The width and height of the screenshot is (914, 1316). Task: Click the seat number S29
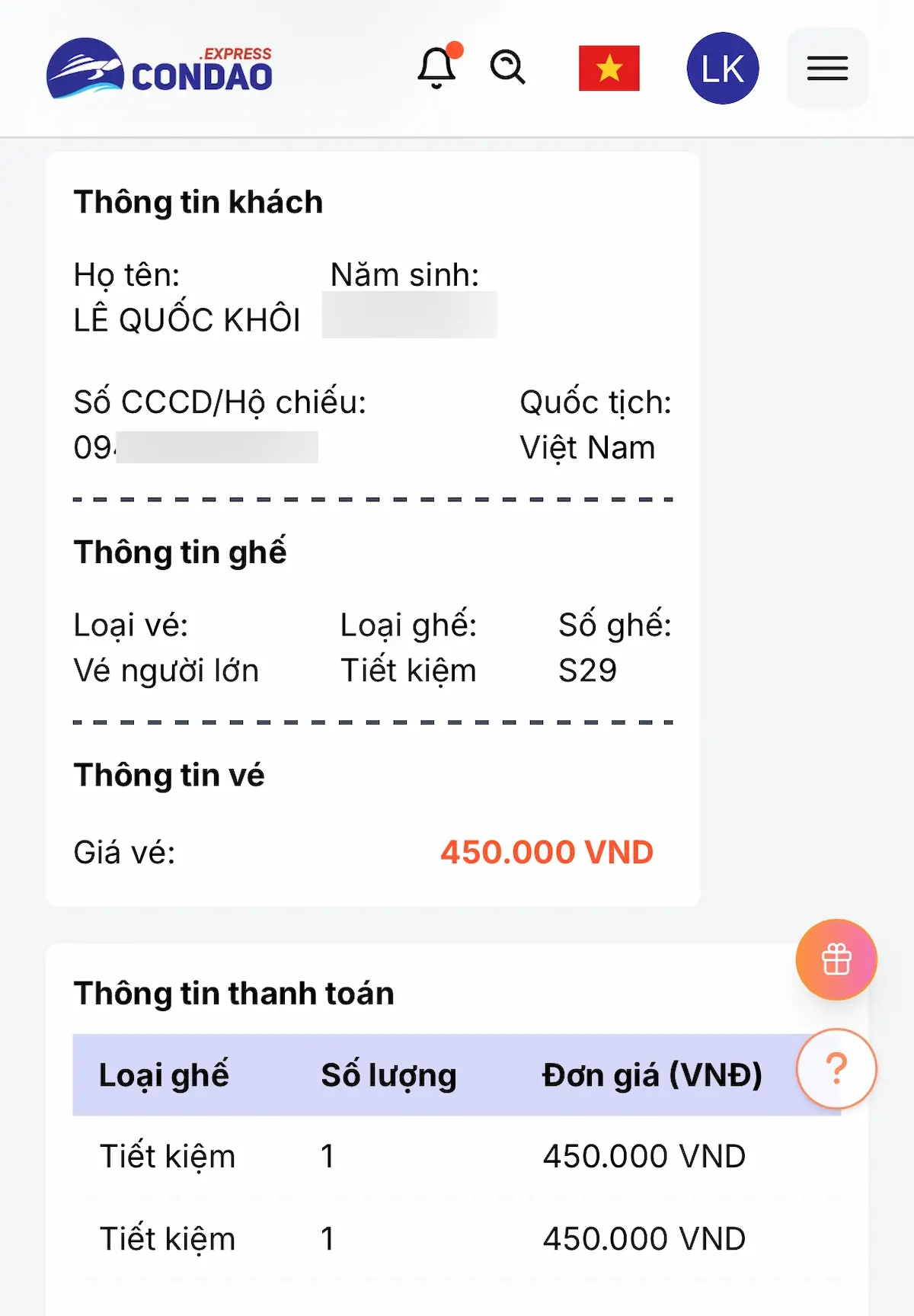click(586, 671)
